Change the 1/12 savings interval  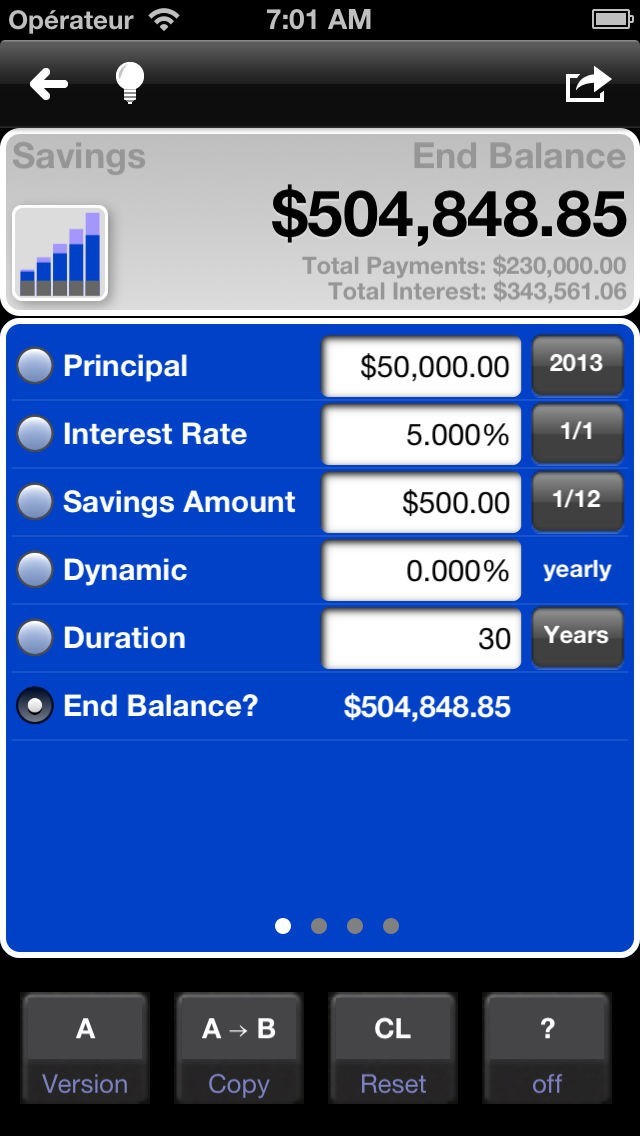[577, 500]
